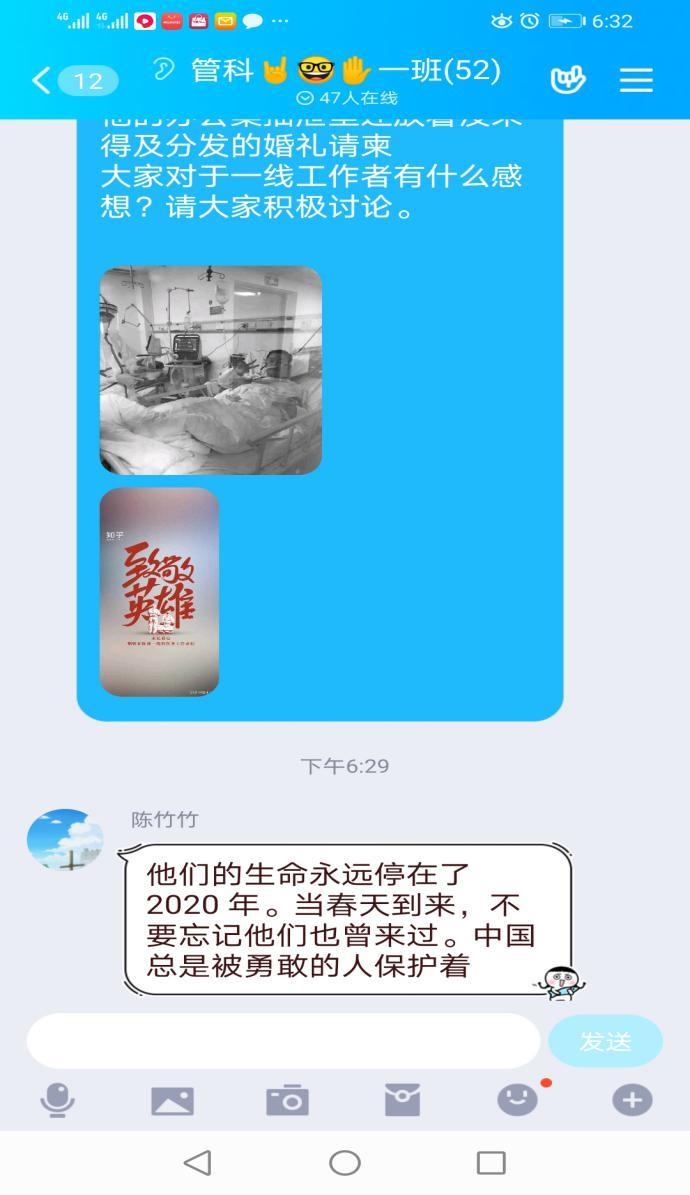Open the camera to take a photo
The height and width of the screenshot is (1195, 690).
(287, 1101)
